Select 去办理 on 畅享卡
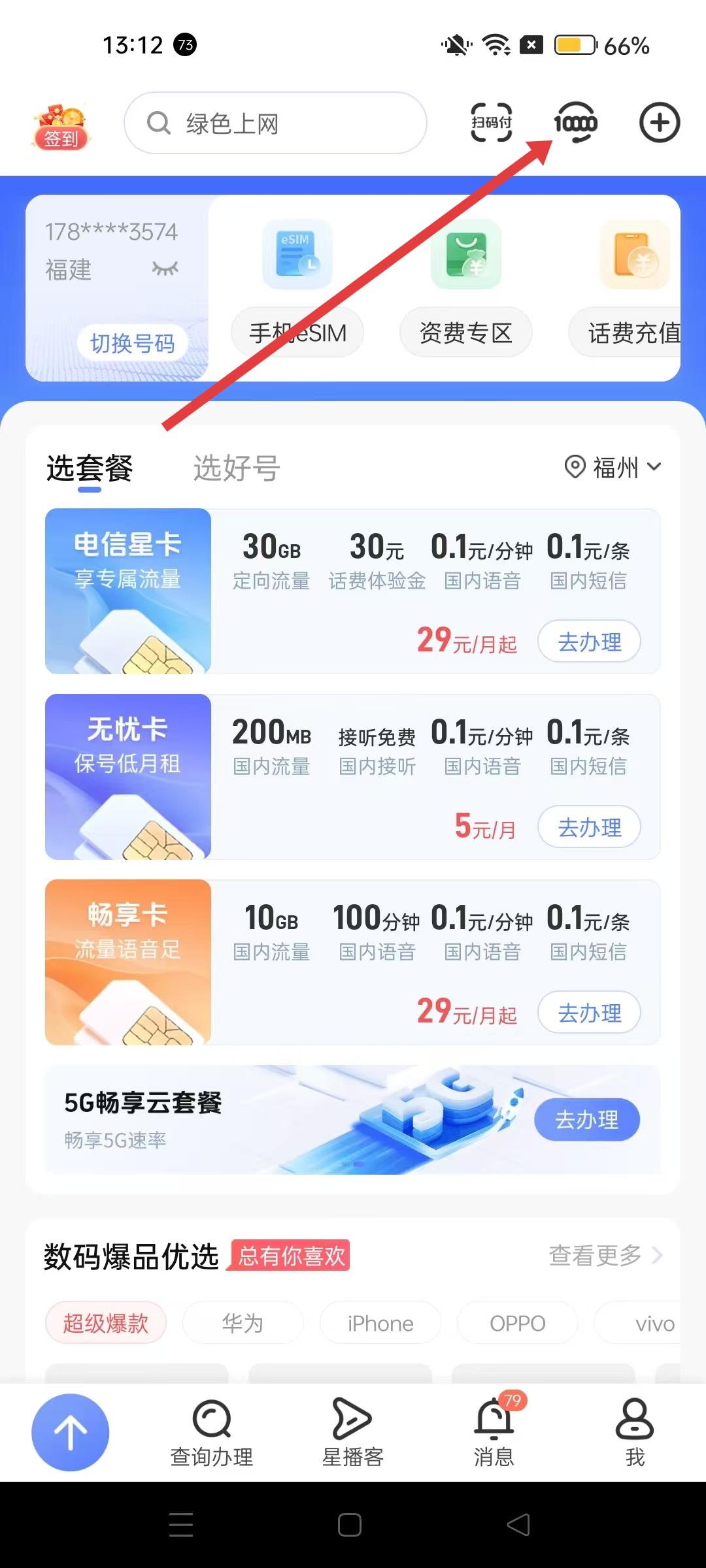Image resolution: width=706 pixels, height=1568 pixels. (589, 1013)
